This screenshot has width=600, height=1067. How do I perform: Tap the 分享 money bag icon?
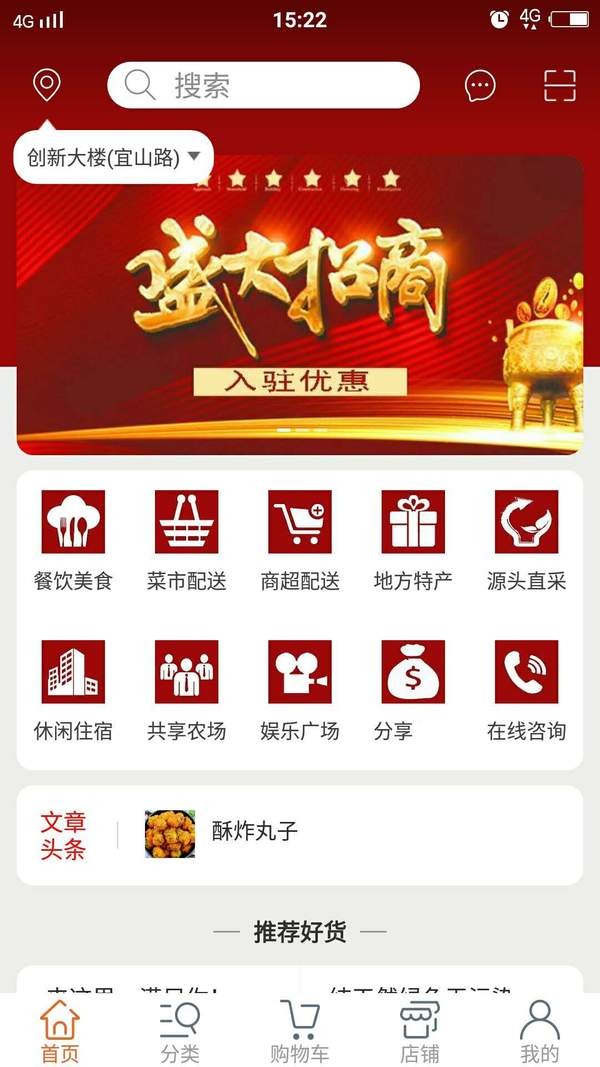pyautogui.click(x=413, y=672)
